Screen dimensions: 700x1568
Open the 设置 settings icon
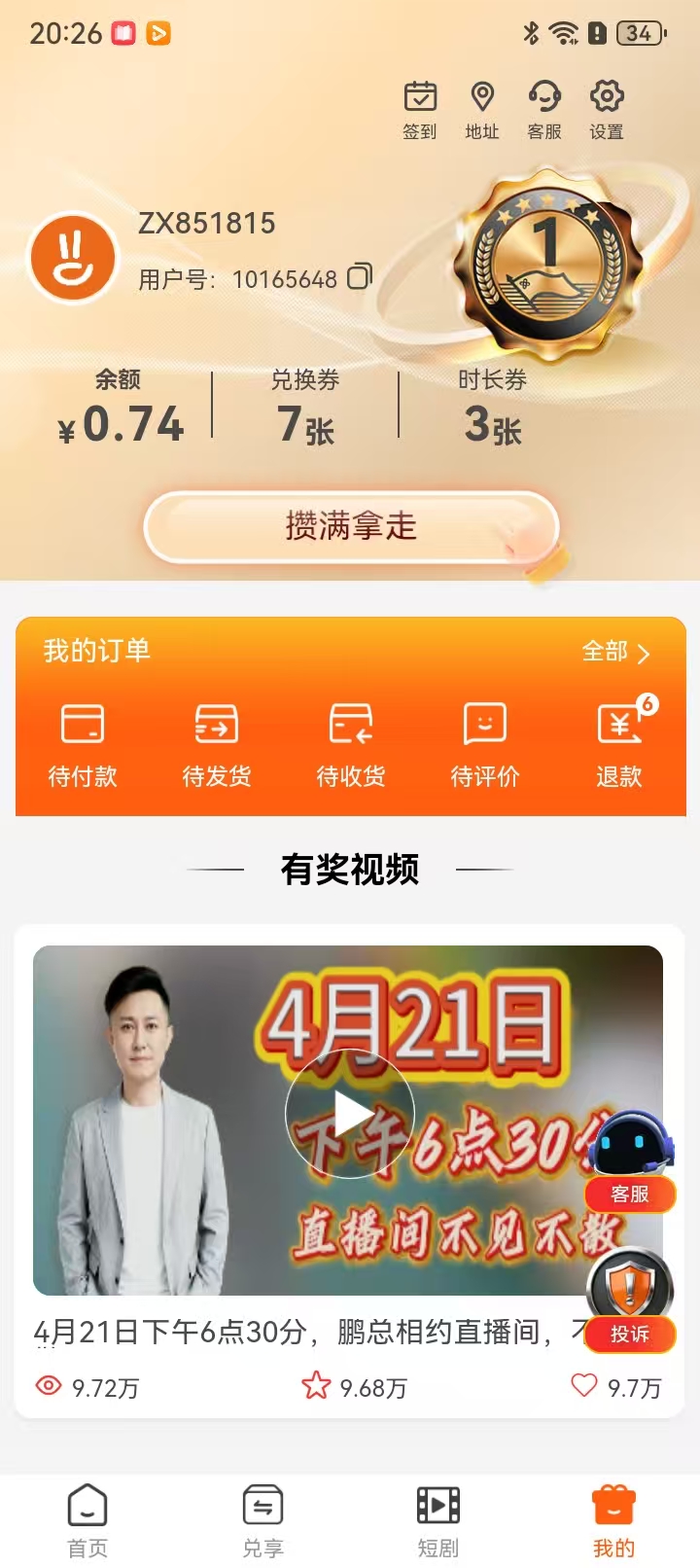click(x=607, y=105)
